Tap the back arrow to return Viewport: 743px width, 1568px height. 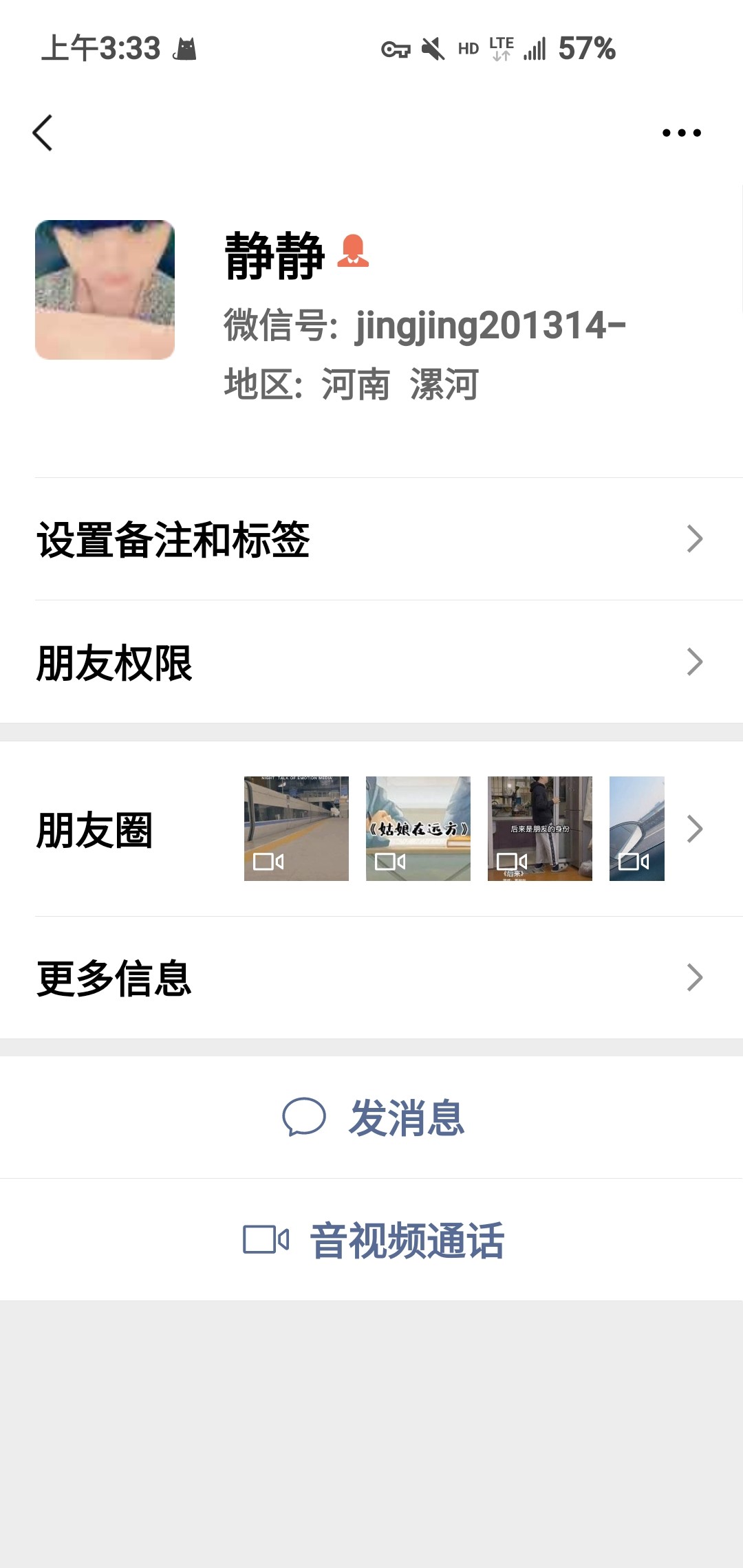tap(43, 133)
